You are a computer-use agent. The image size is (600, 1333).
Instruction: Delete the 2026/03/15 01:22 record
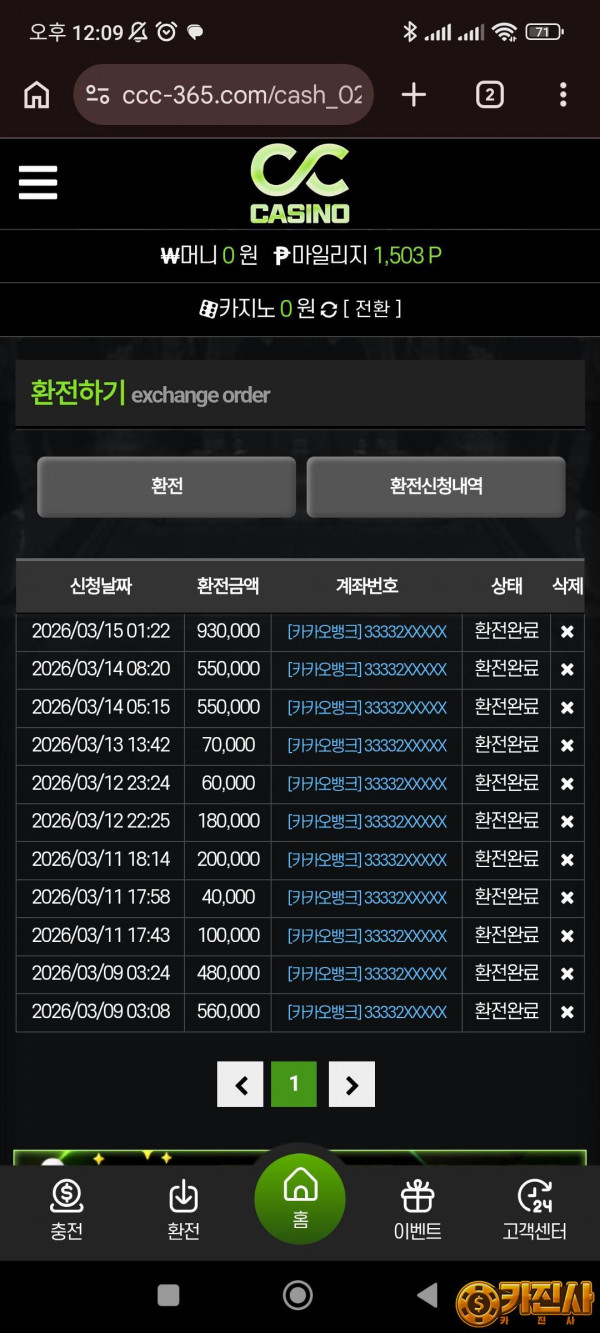(567, 632)
